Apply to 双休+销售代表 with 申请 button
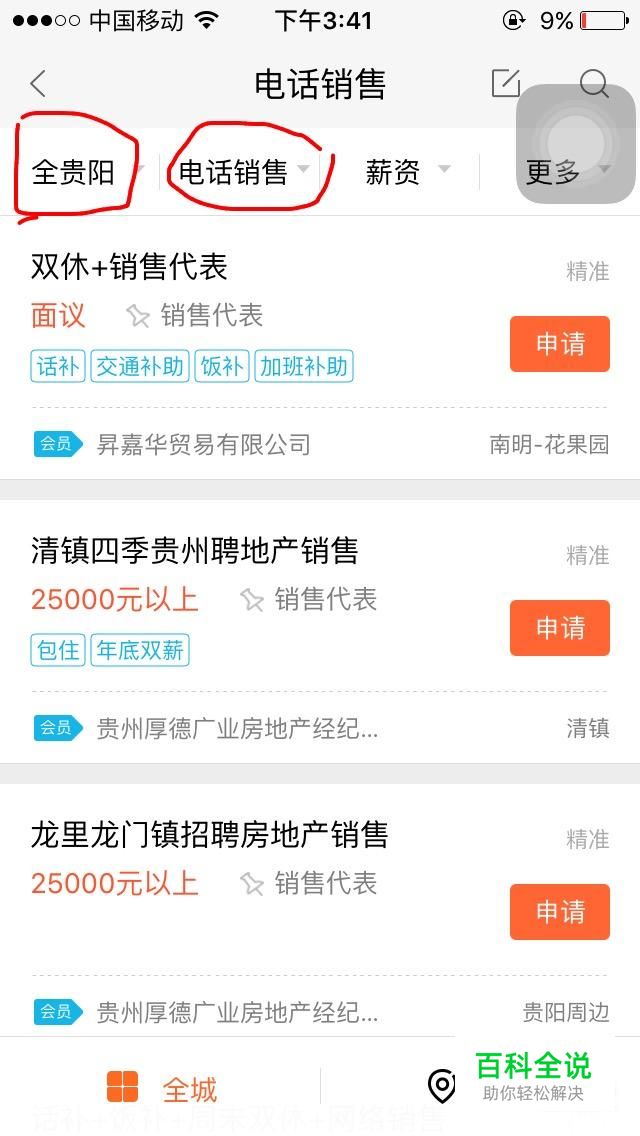 (x=560, y=343)
